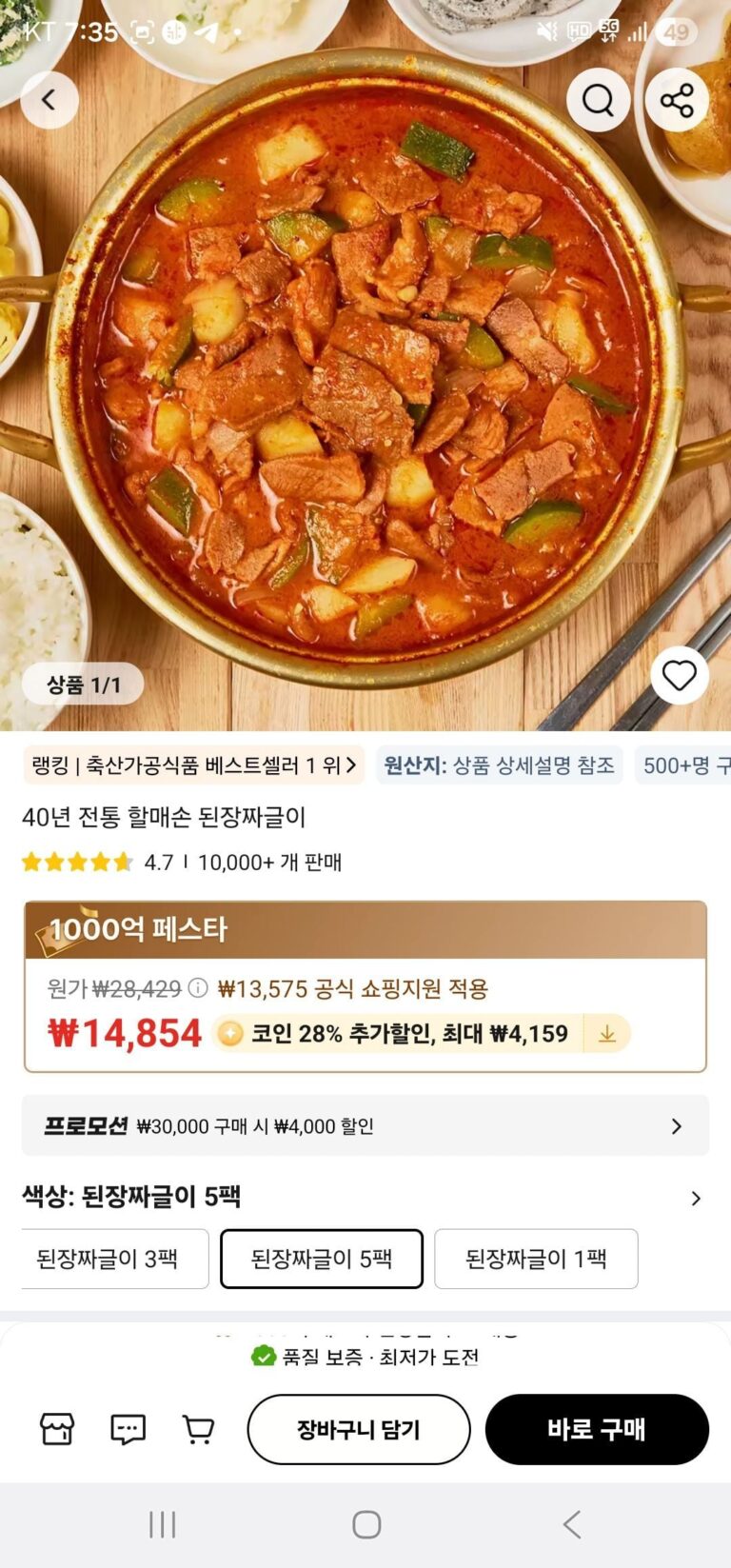The image size is (731, 1568).
Task: Share this 된장짜글이 product
Action: [677, 100]
